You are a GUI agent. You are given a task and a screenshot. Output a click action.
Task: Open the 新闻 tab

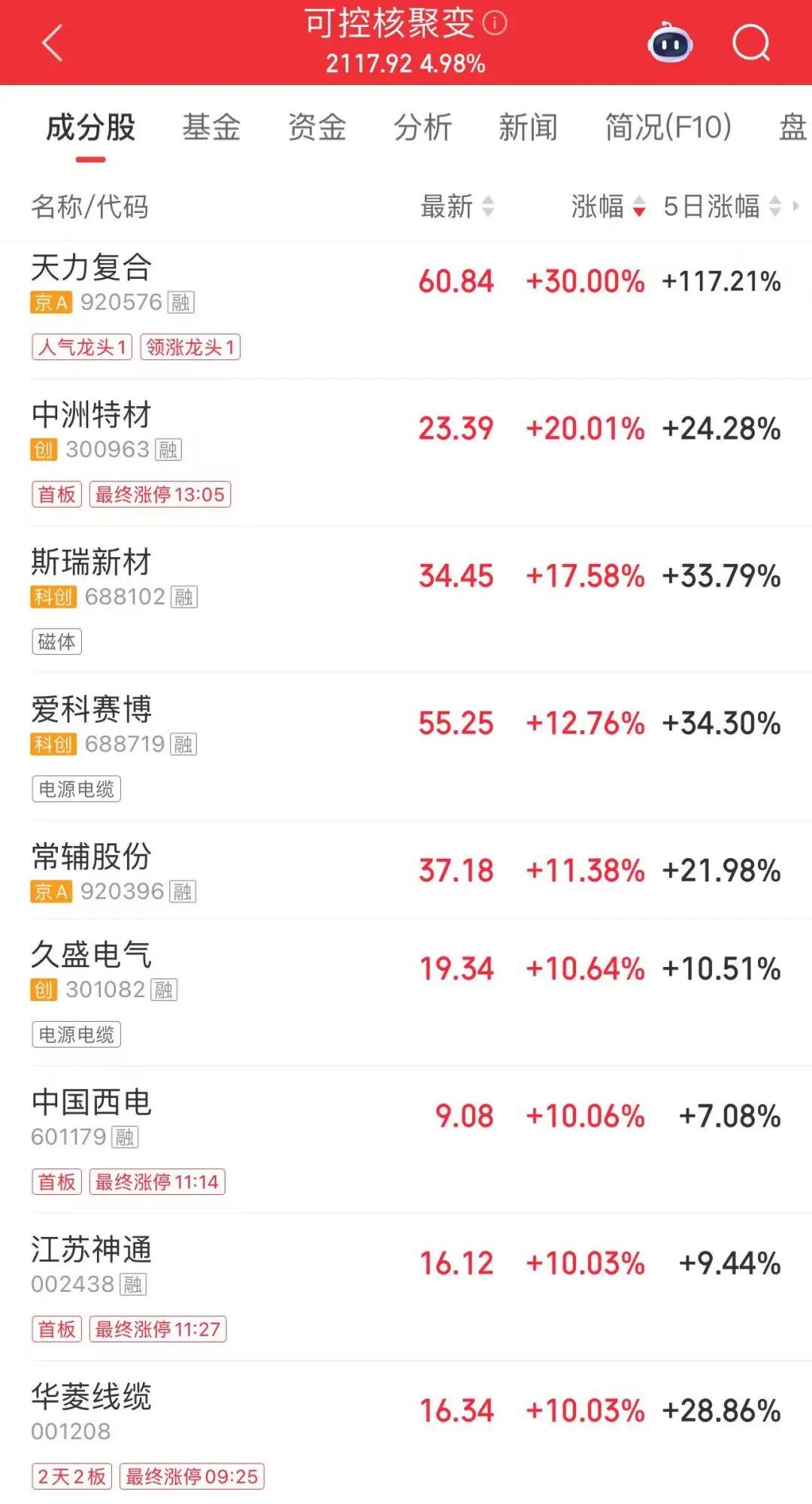[x=528, y=128]
